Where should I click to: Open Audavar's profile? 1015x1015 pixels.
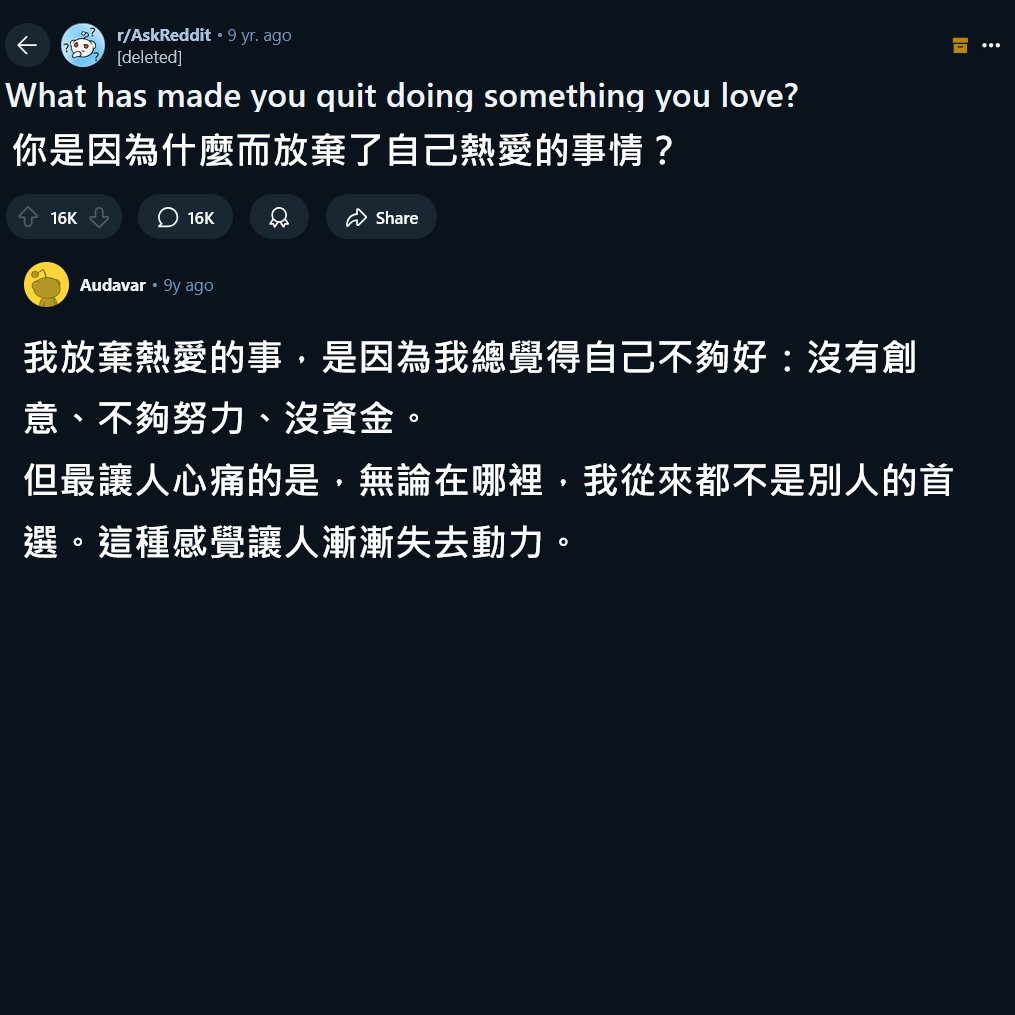[x=112, y=285]
